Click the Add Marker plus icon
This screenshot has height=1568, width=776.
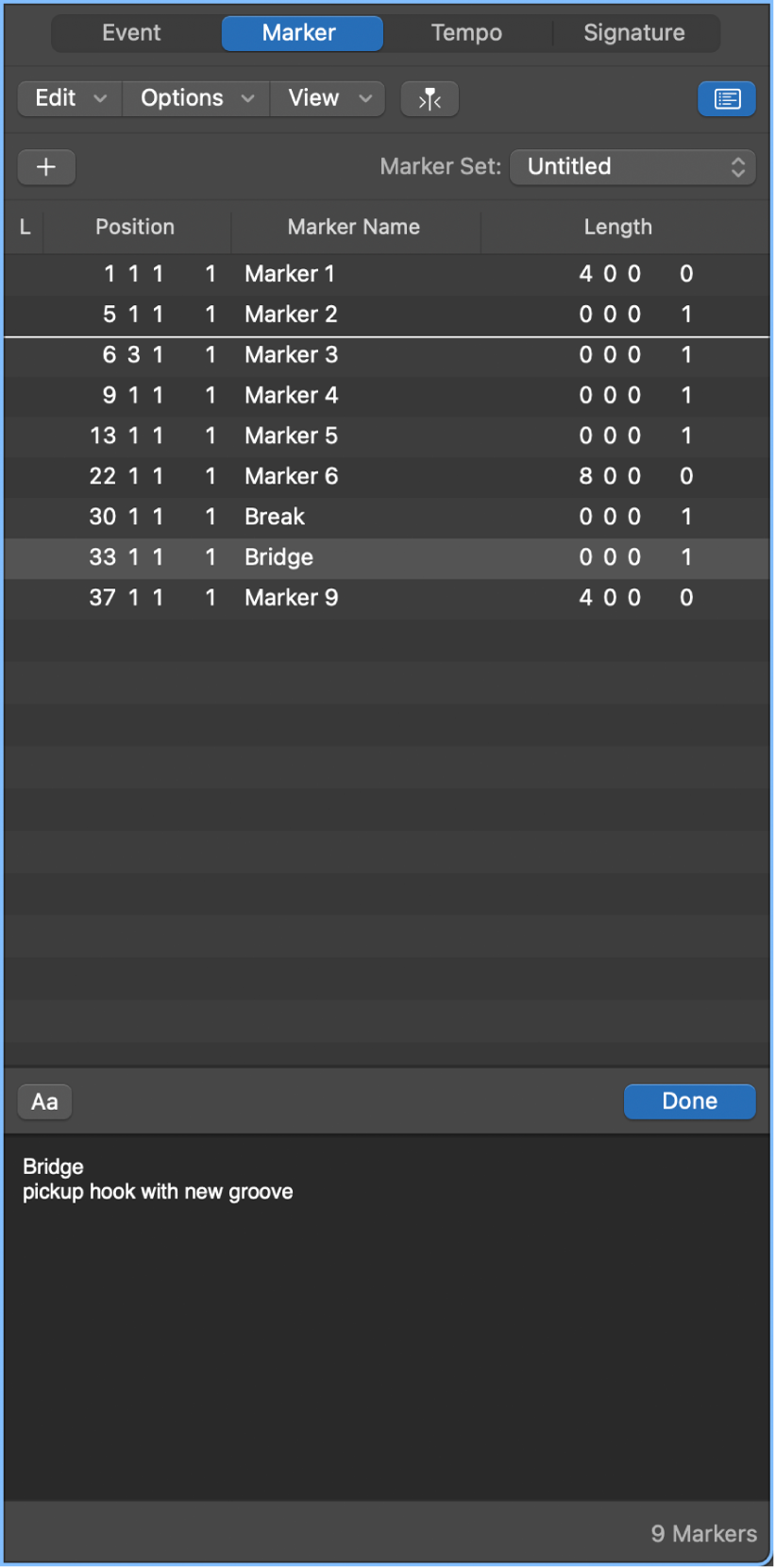46,167
